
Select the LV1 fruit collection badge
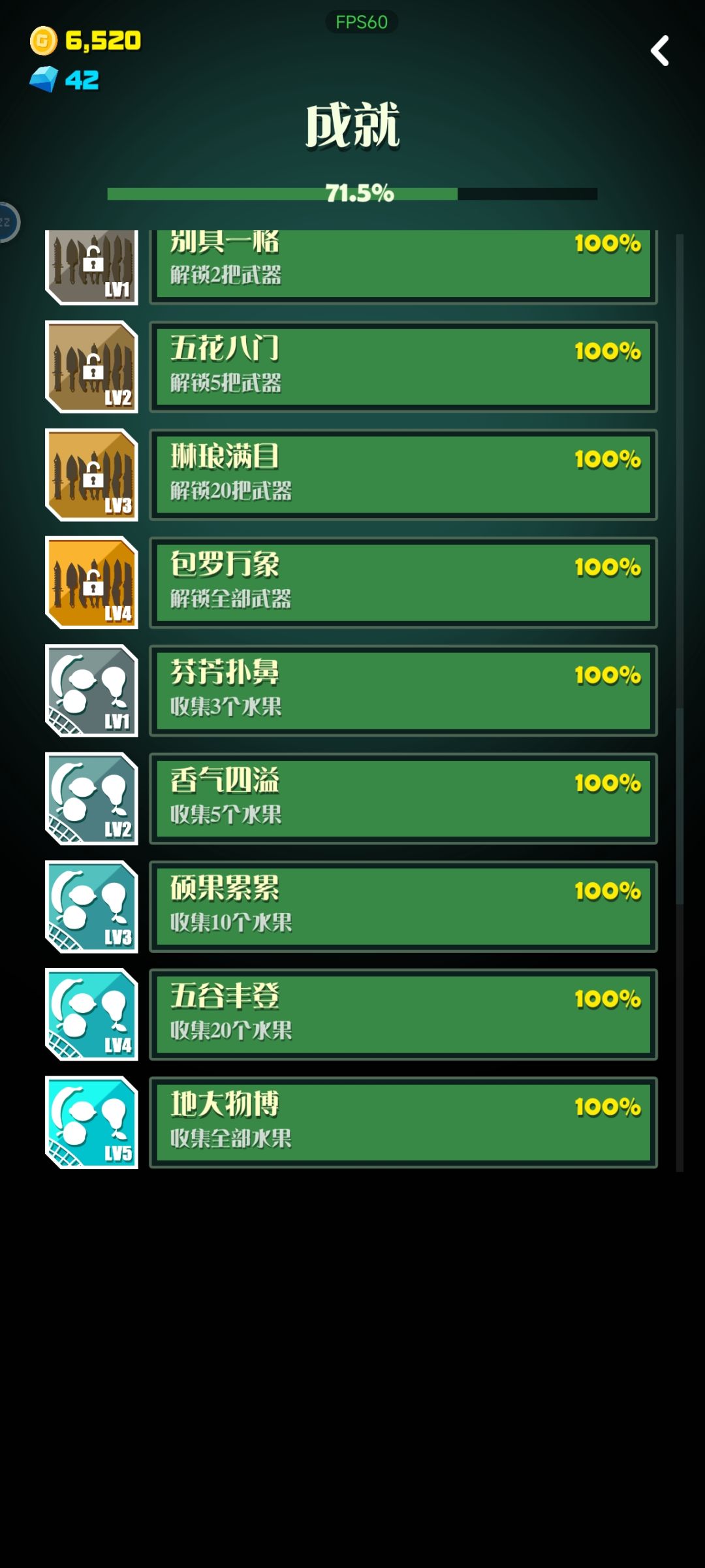[x=91, y=690]
